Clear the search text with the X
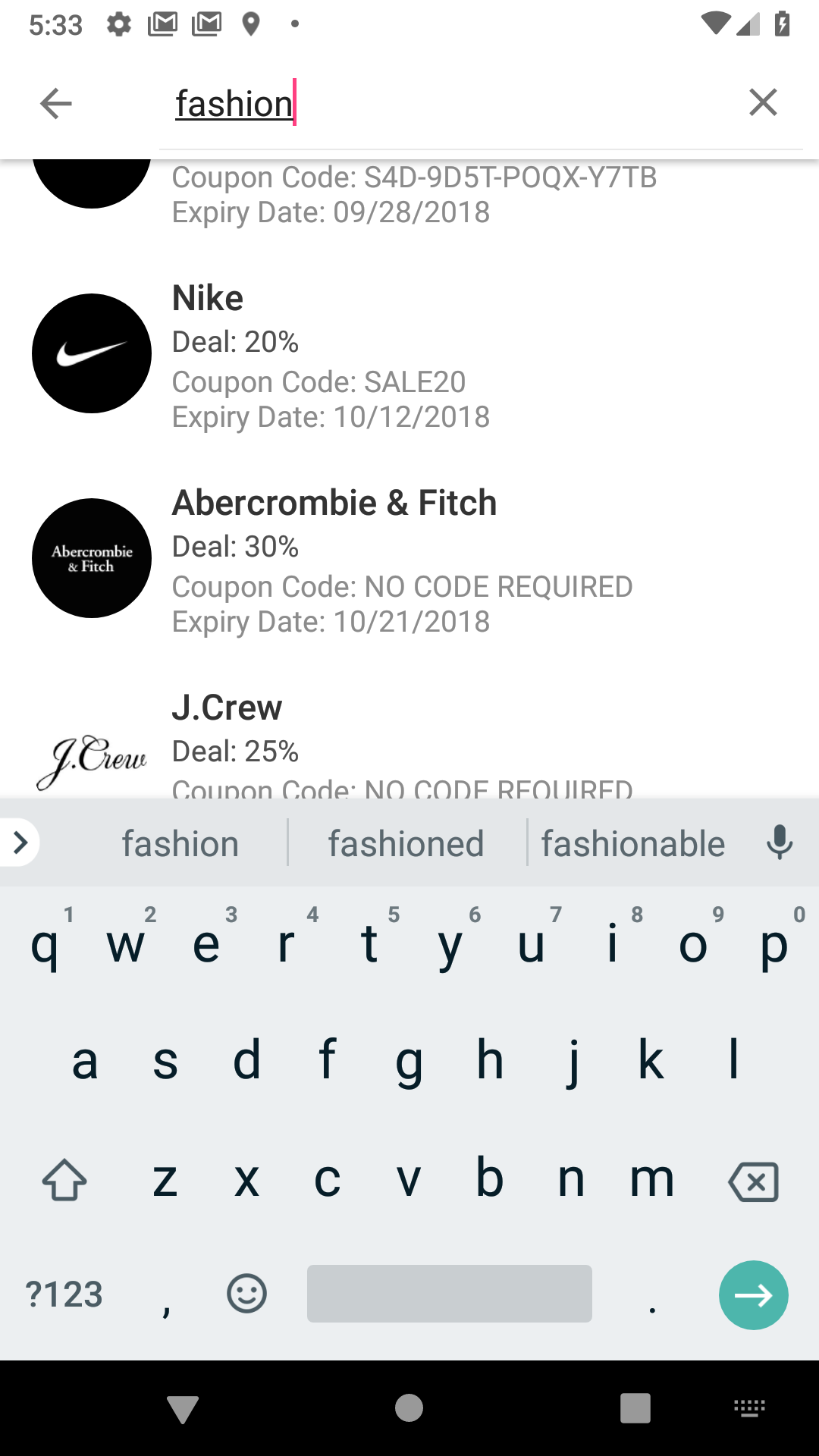The width and height of the screenshot is (819, 1456). (x=763, y=102)
